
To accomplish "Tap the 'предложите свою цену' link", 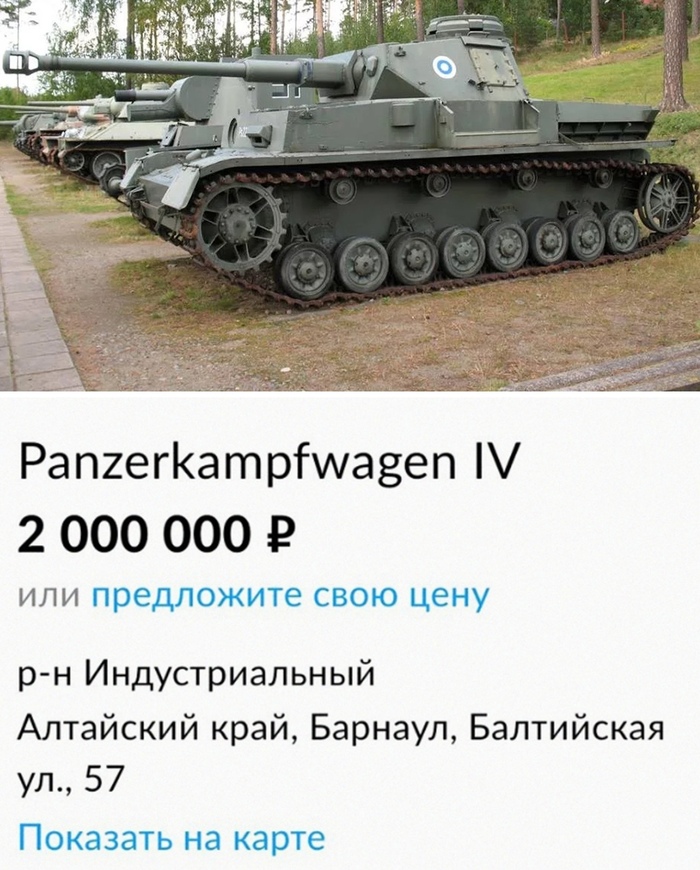I will click(x=290, y=596).
